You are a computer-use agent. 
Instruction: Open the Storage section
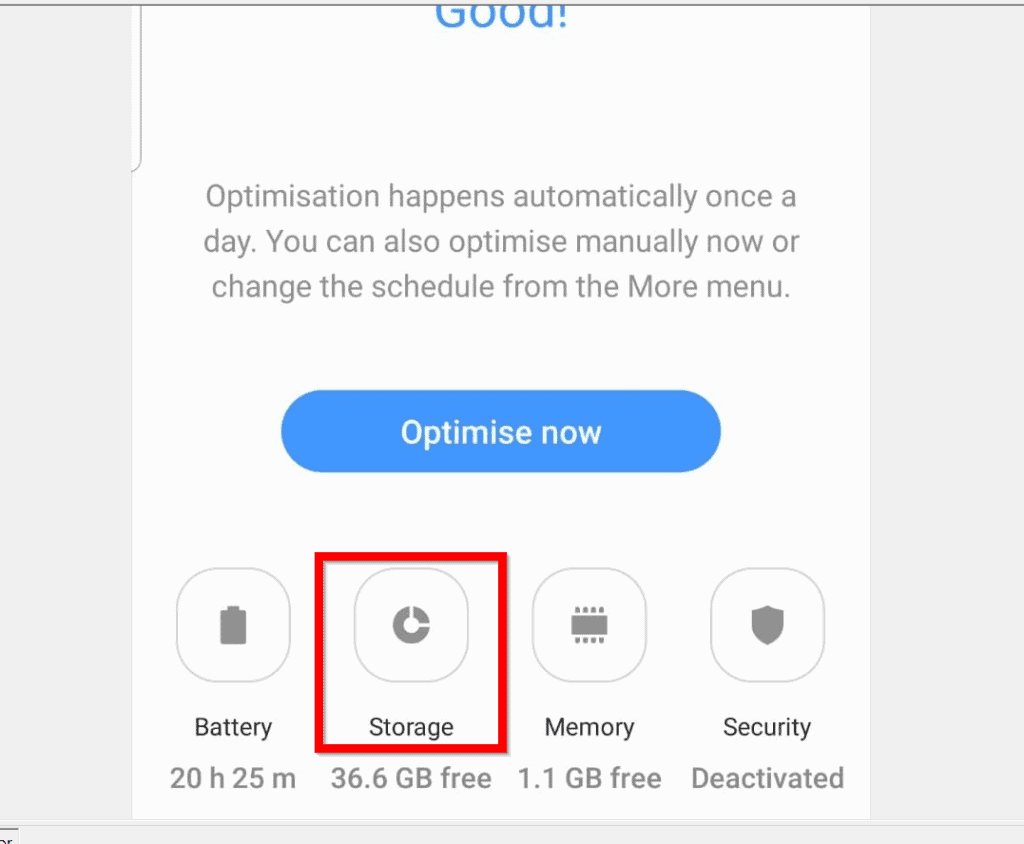point(411,626)
